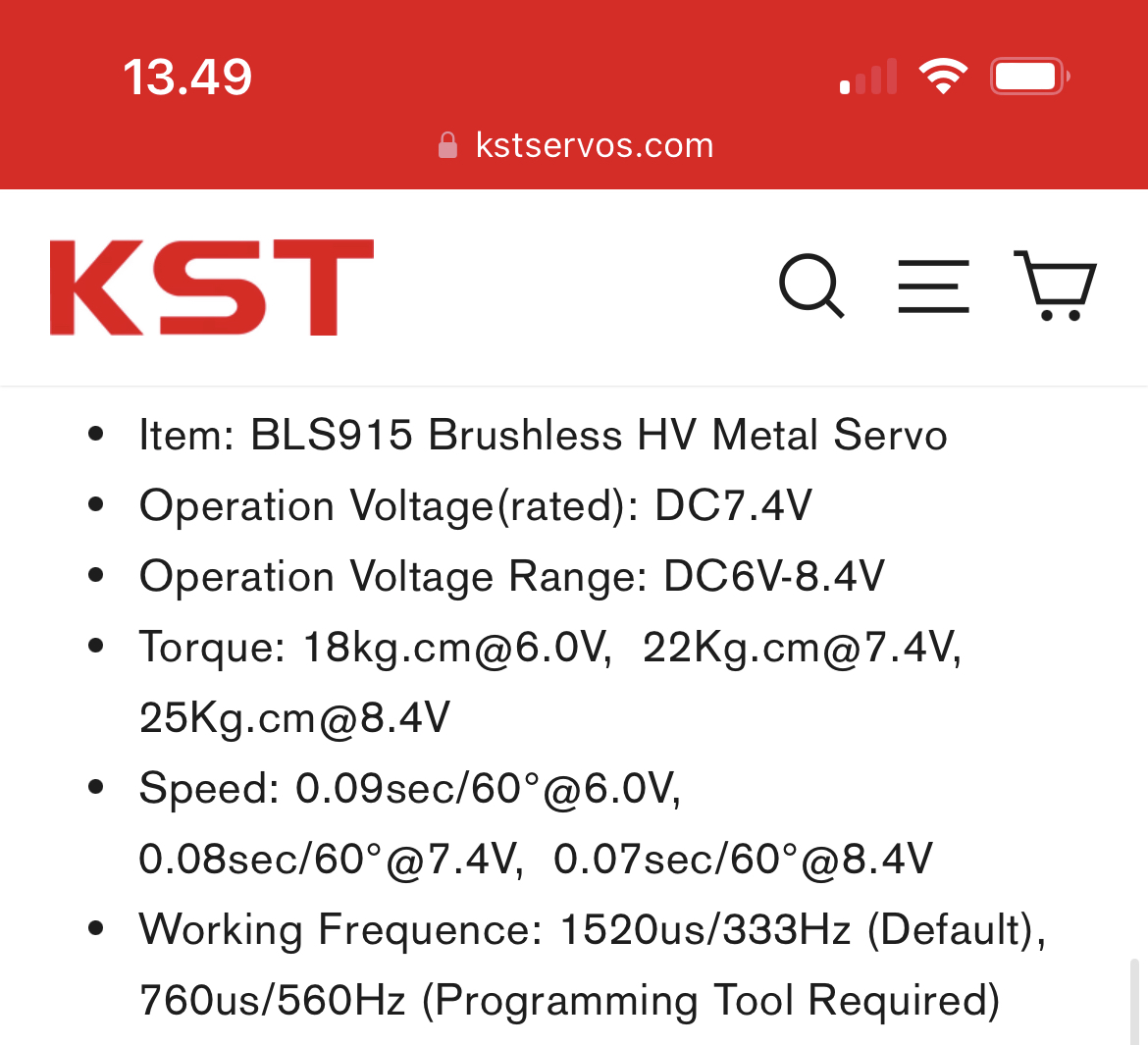Open the hamburger navigation menu
This screenshot has height=1045, width=1148.
tap(933, 287)
